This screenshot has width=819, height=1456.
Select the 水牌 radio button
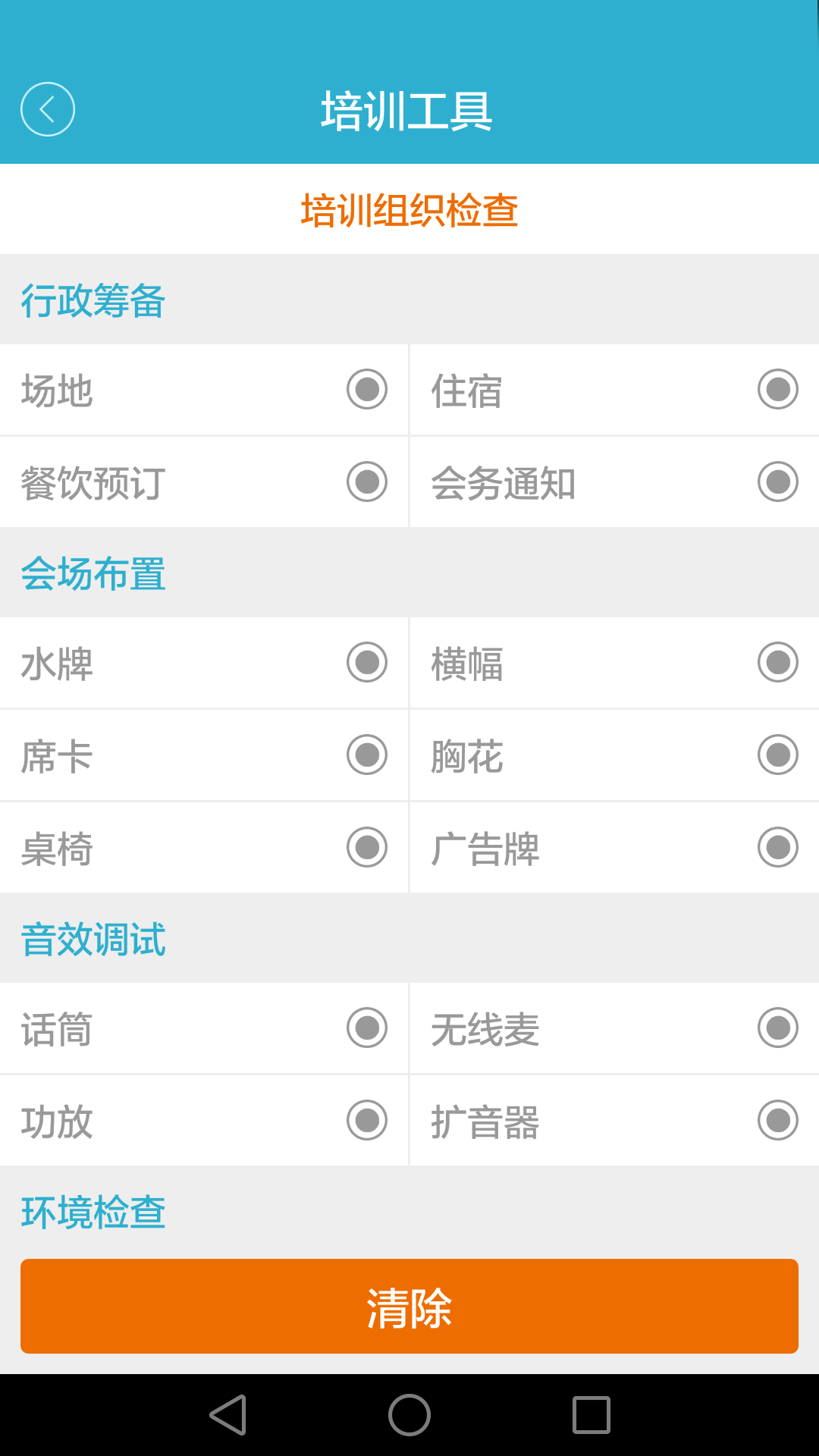click(x=366, y=664)
